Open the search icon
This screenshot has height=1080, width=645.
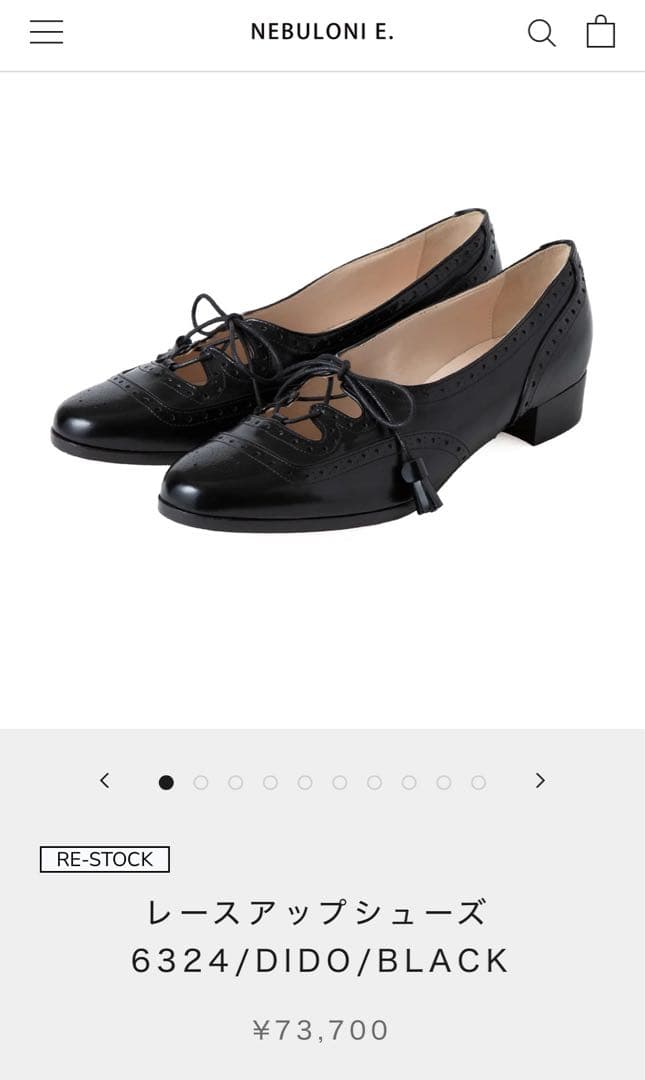pyautogui.click(x=541, y=33)
